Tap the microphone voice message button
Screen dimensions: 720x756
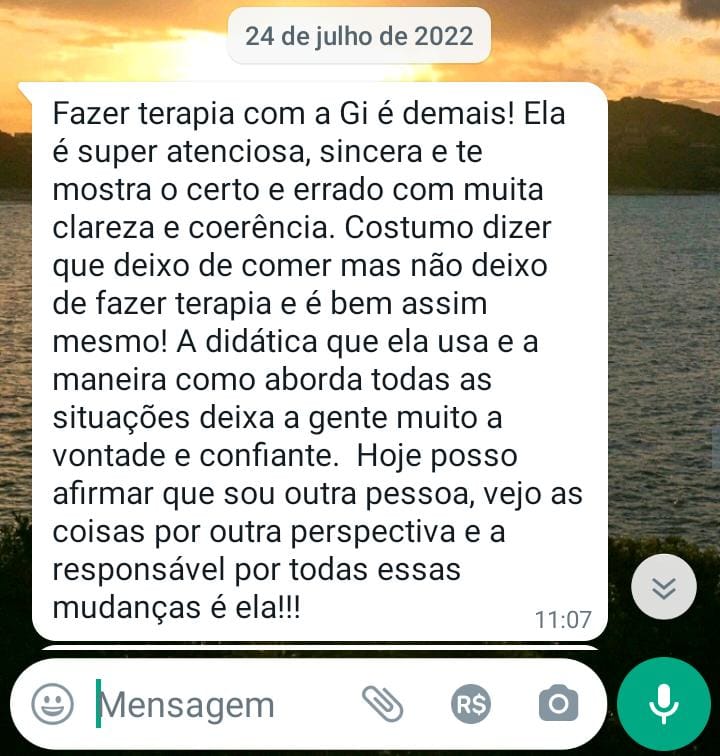[663, 704]
